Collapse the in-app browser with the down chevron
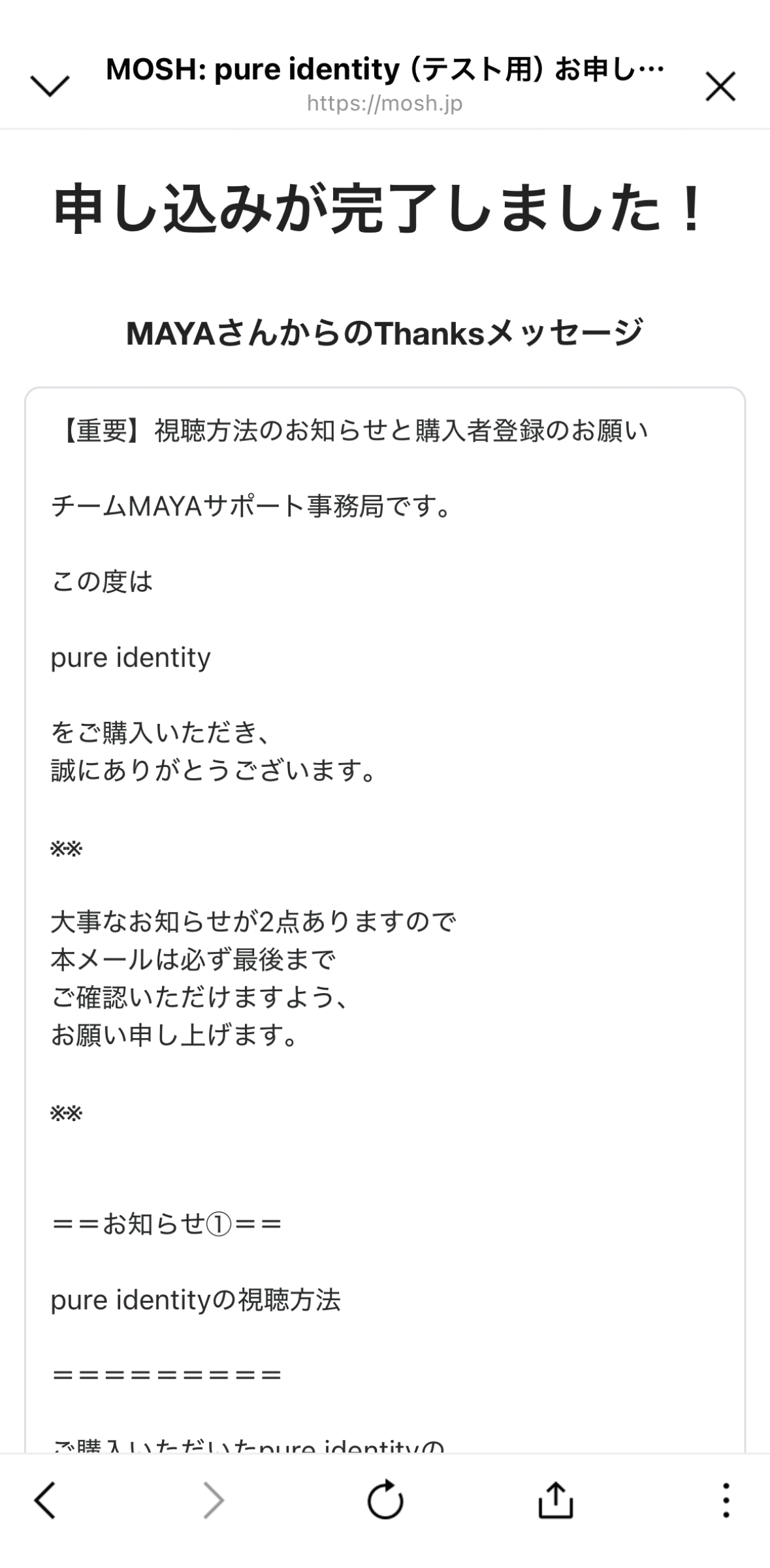 [x=50, y=86]
